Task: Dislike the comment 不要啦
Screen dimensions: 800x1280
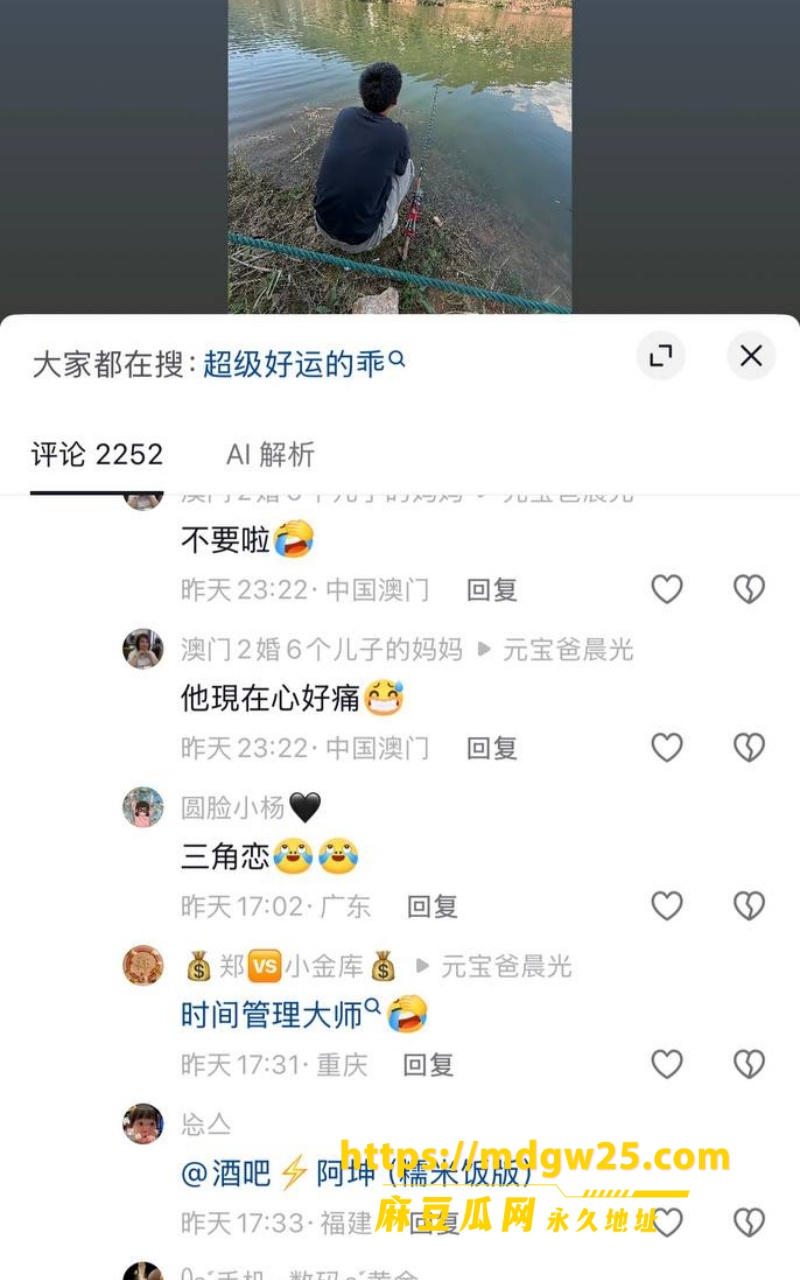Action: 749,590
